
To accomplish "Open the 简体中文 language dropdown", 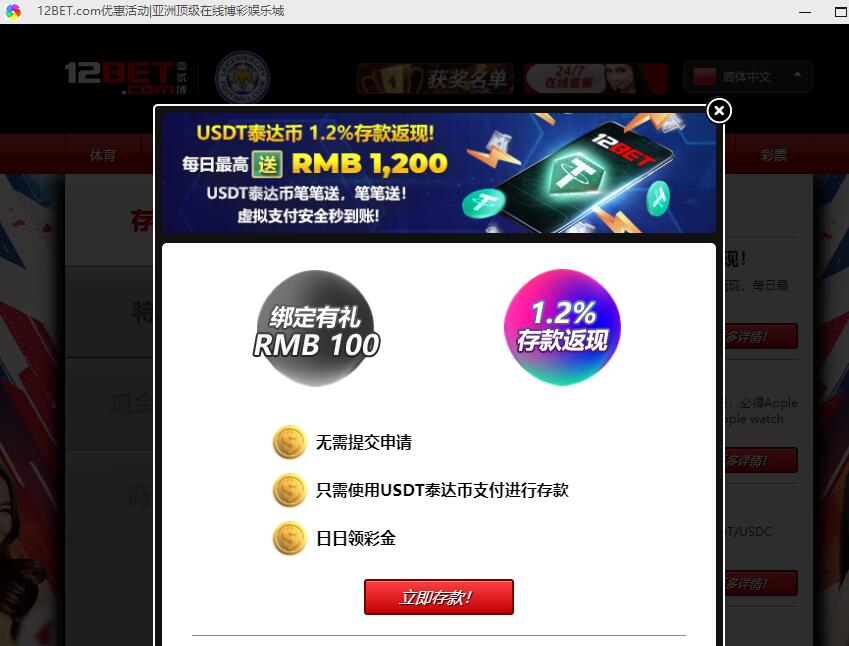I will [748, 77].
